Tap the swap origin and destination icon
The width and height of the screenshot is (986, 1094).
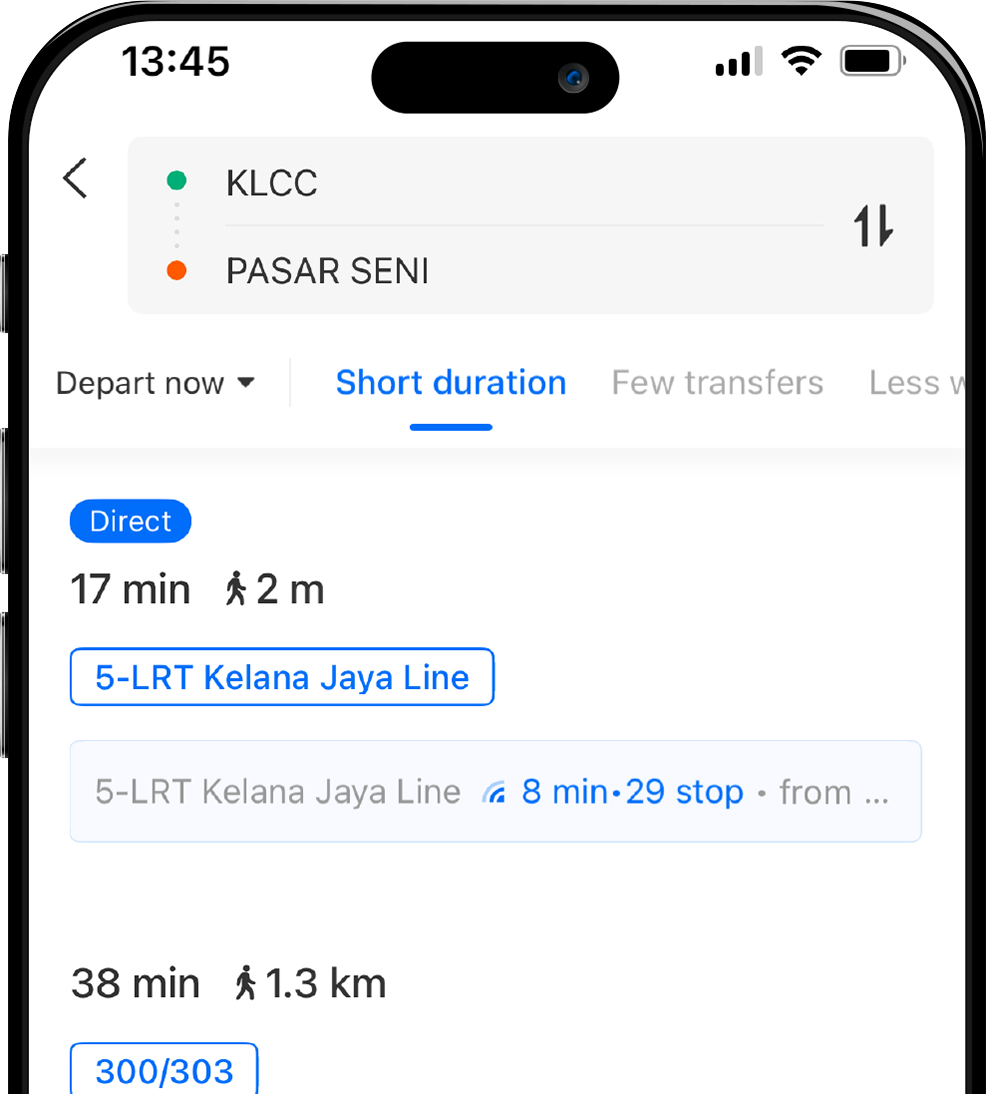872,227
